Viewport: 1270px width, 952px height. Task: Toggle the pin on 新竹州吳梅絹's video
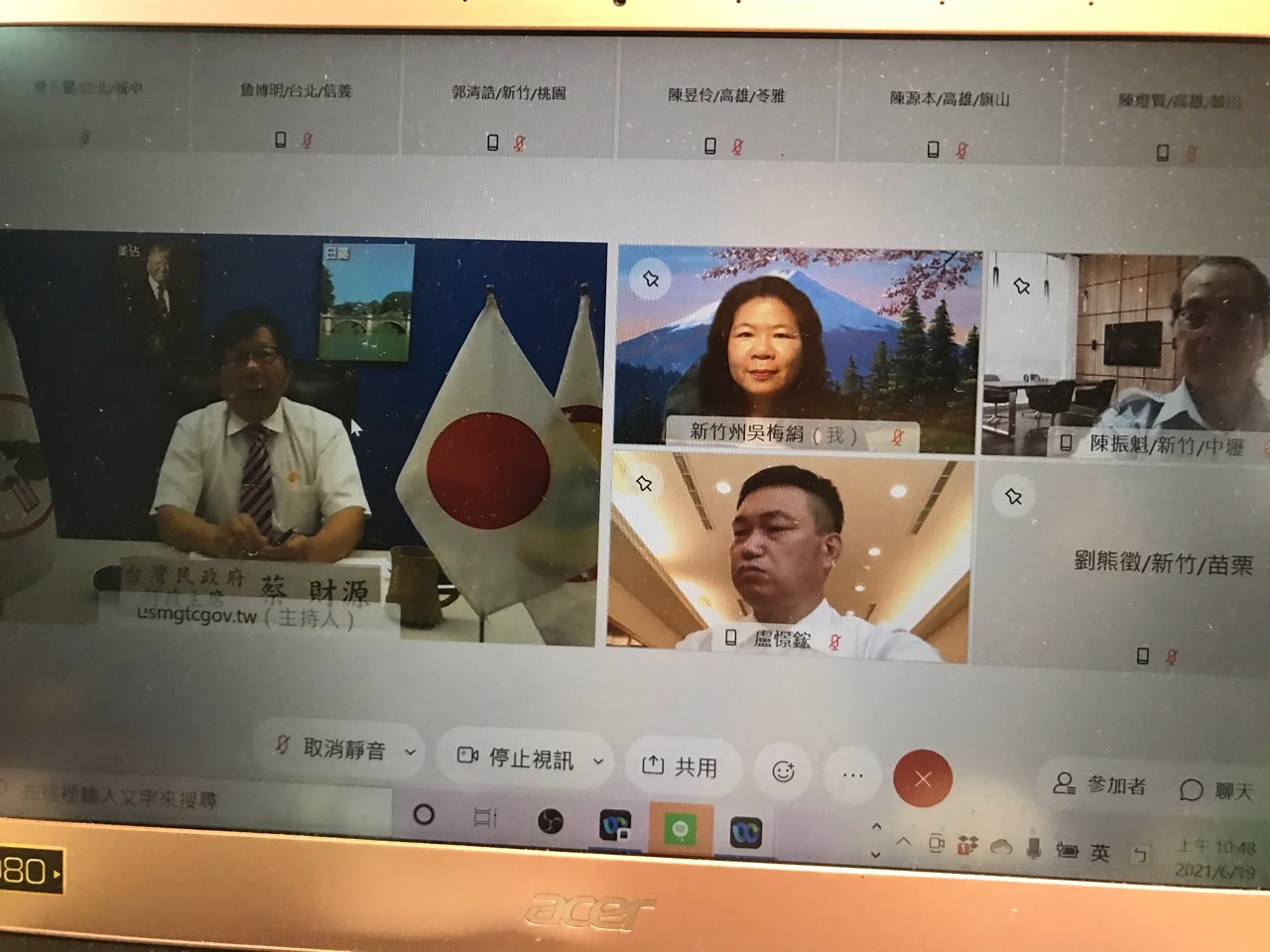(651, 280)
